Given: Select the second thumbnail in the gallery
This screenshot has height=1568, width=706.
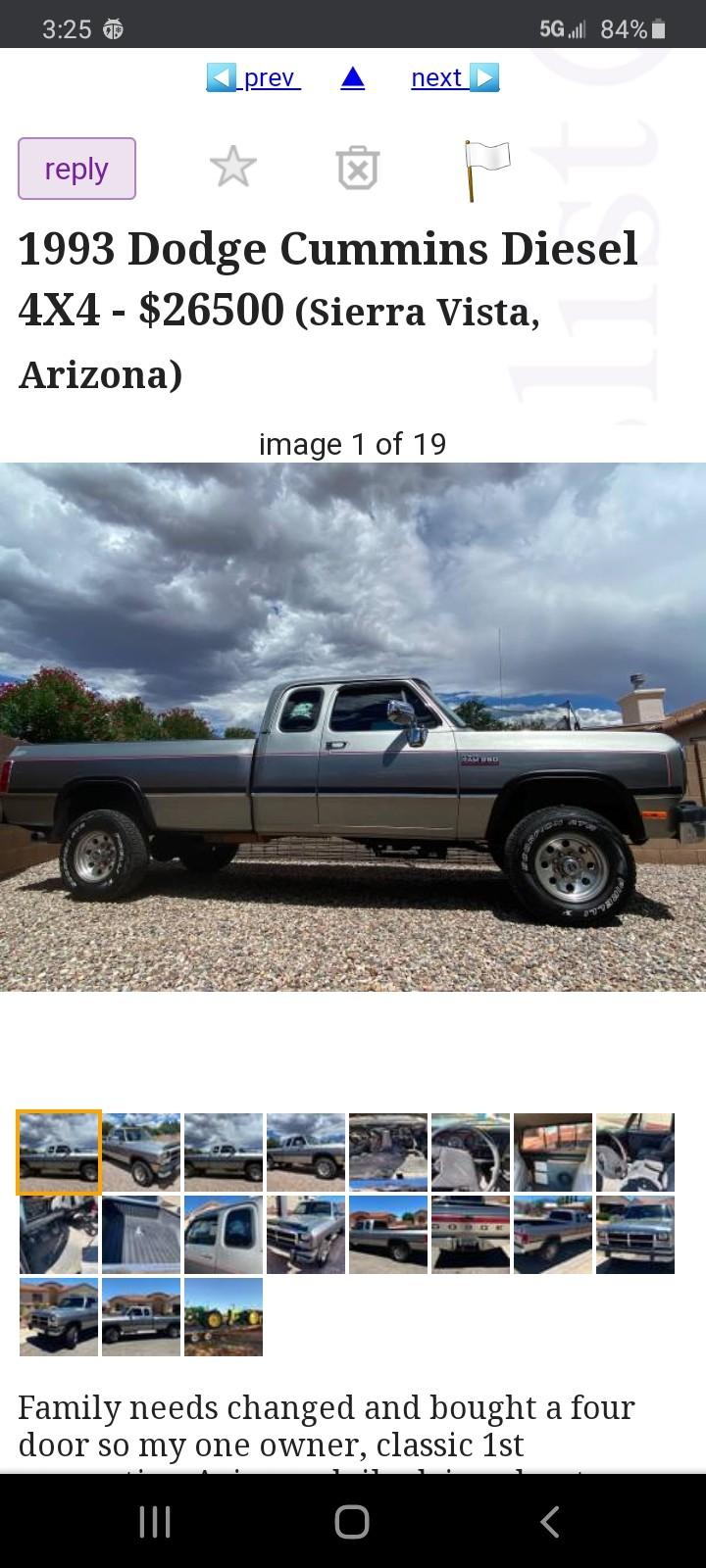Looking at the screenshot, I should (x=141, y=1152).
